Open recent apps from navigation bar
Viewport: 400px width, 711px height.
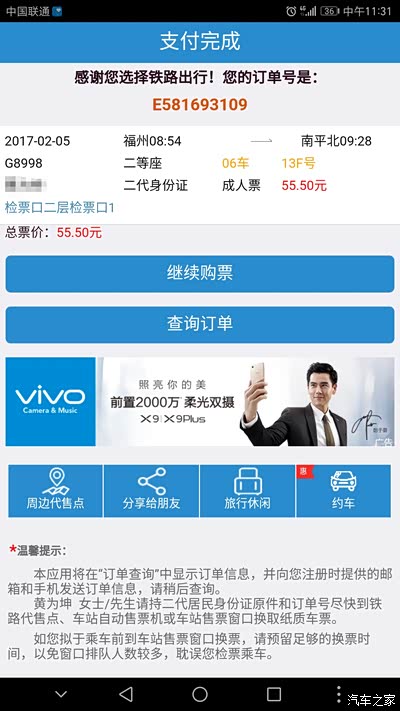(274, 694)
